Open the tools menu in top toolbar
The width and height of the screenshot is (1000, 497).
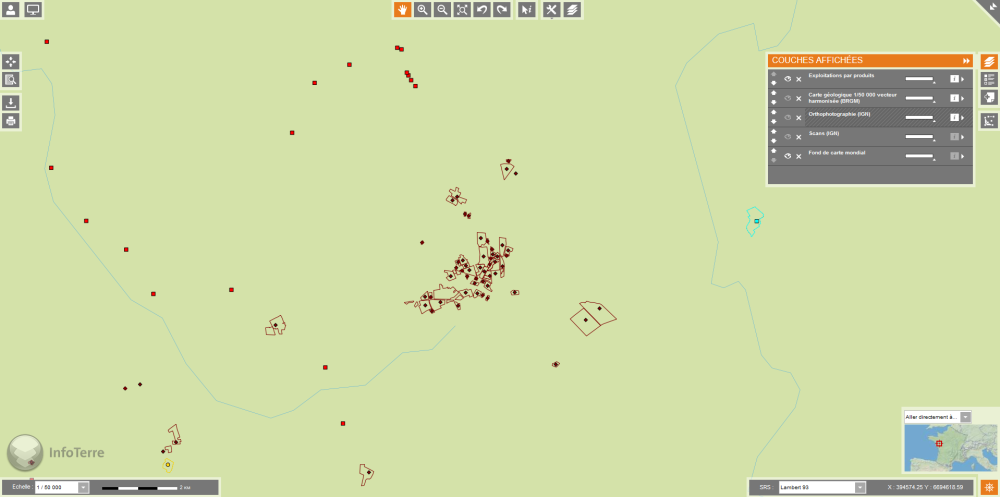(x=551, y=10)
